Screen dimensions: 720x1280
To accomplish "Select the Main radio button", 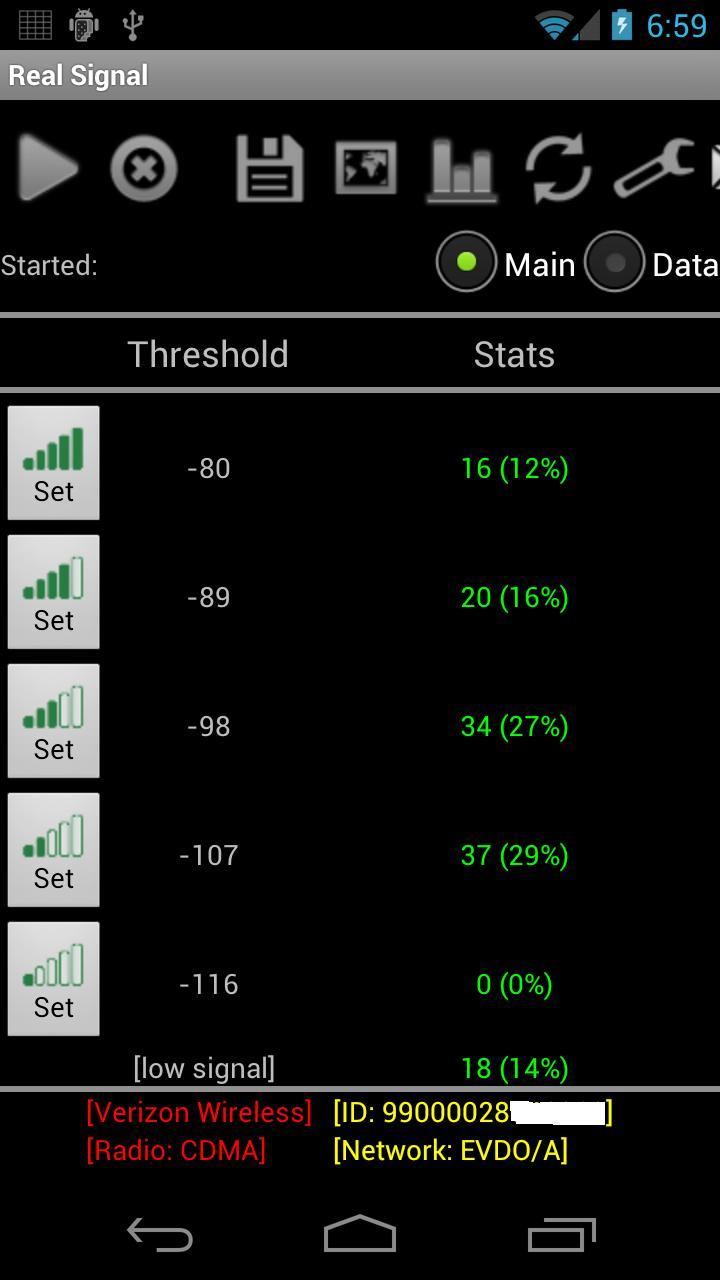I will [467, 263].
